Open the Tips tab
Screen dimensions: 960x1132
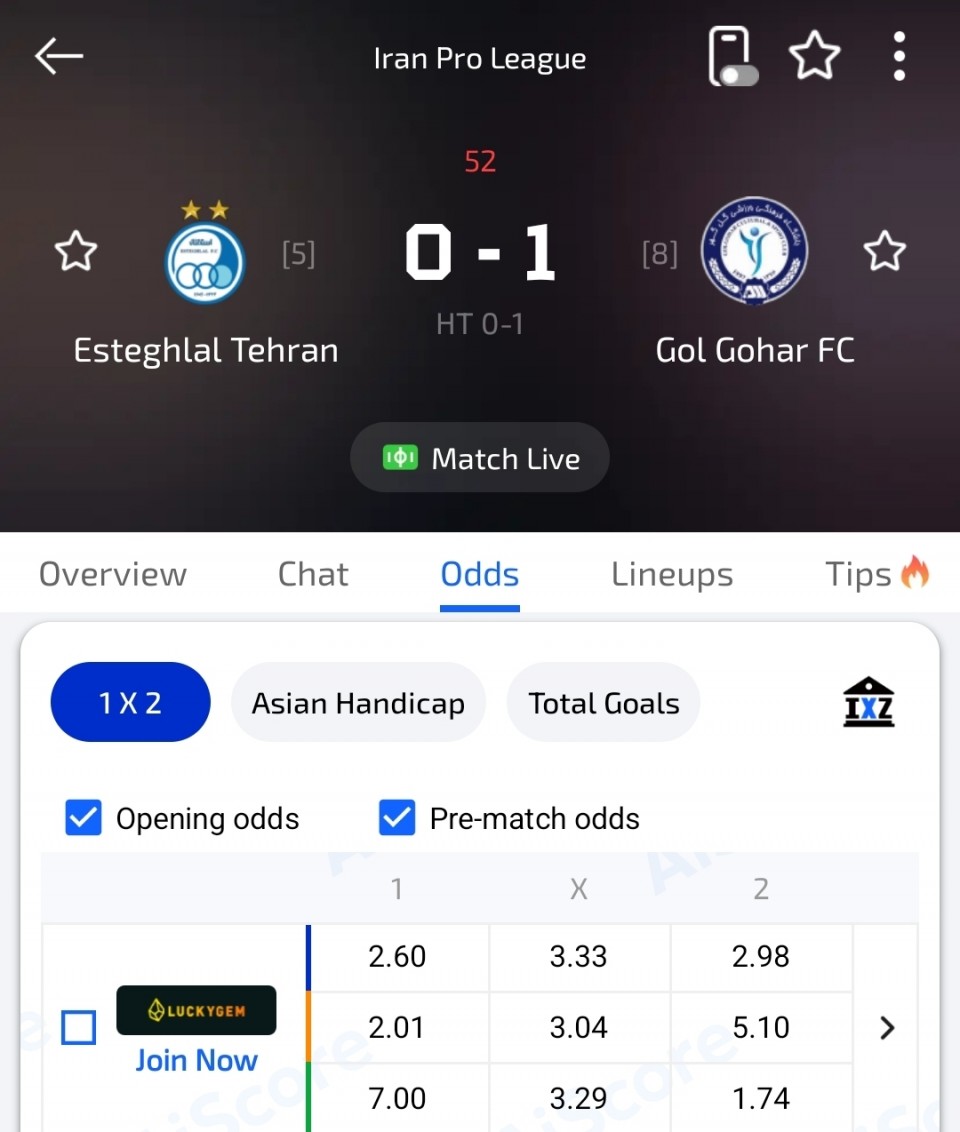876,574
